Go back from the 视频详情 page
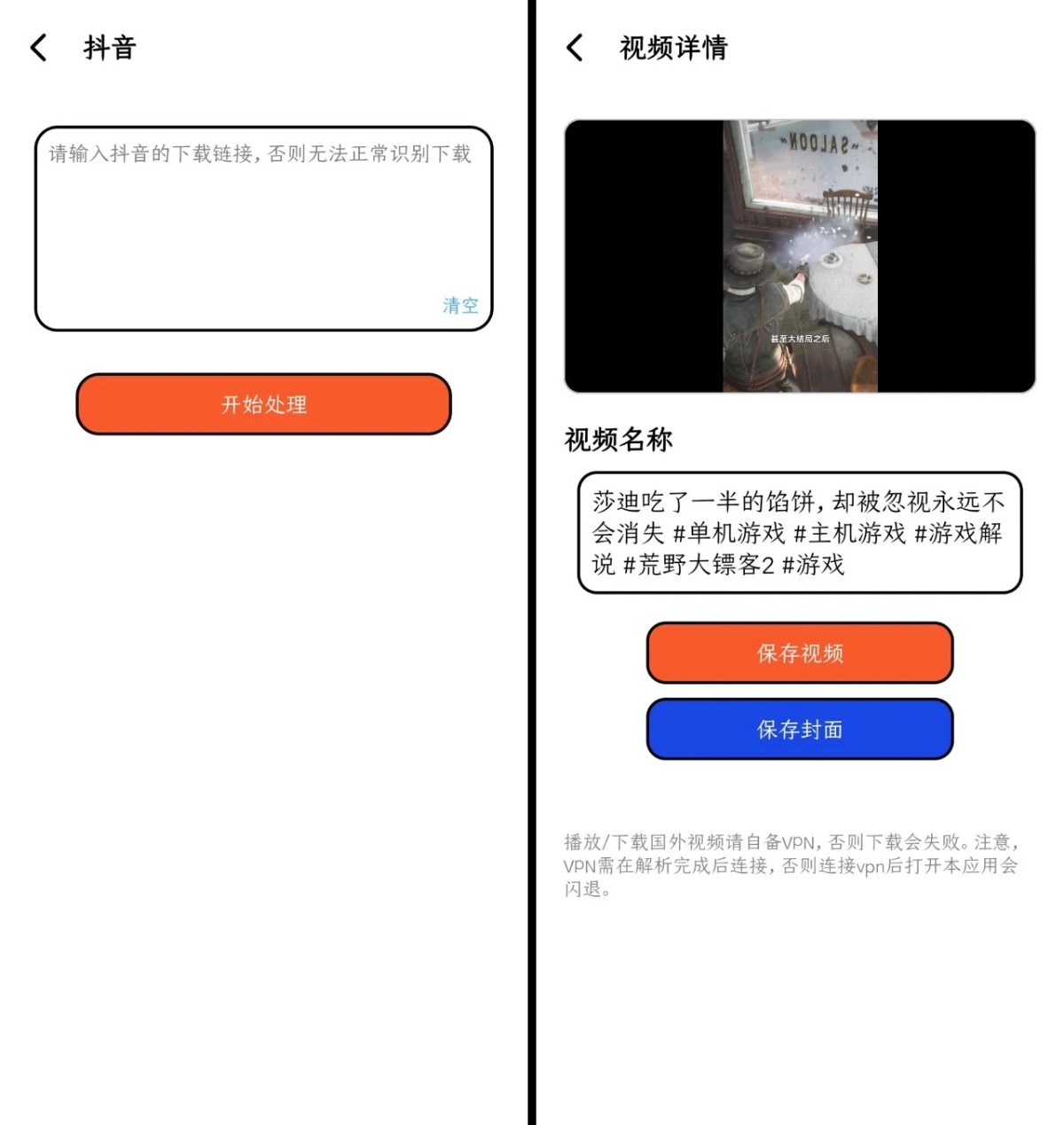The width and height of the screenshot is (1064, 1125). [575, 48]
